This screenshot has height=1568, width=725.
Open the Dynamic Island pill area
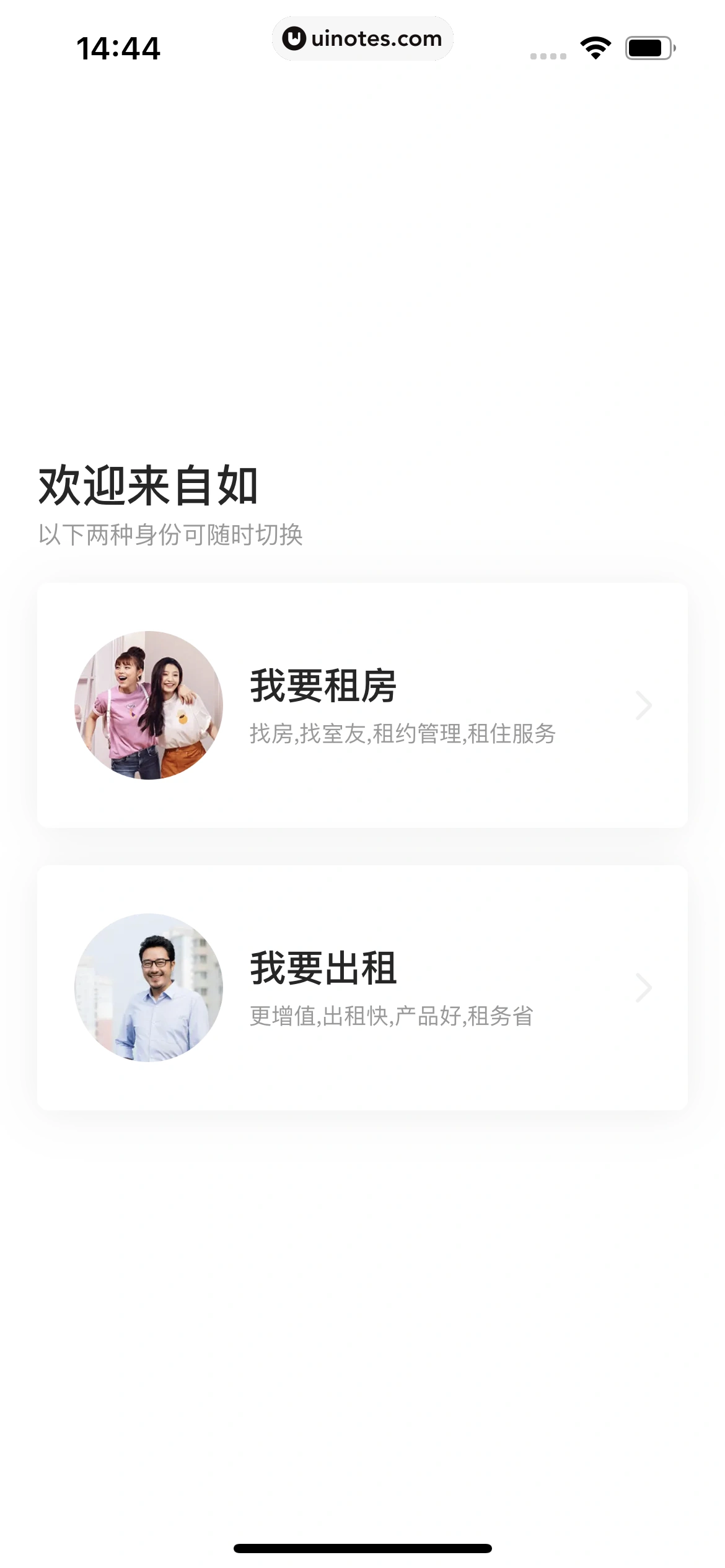click(362, 38)
